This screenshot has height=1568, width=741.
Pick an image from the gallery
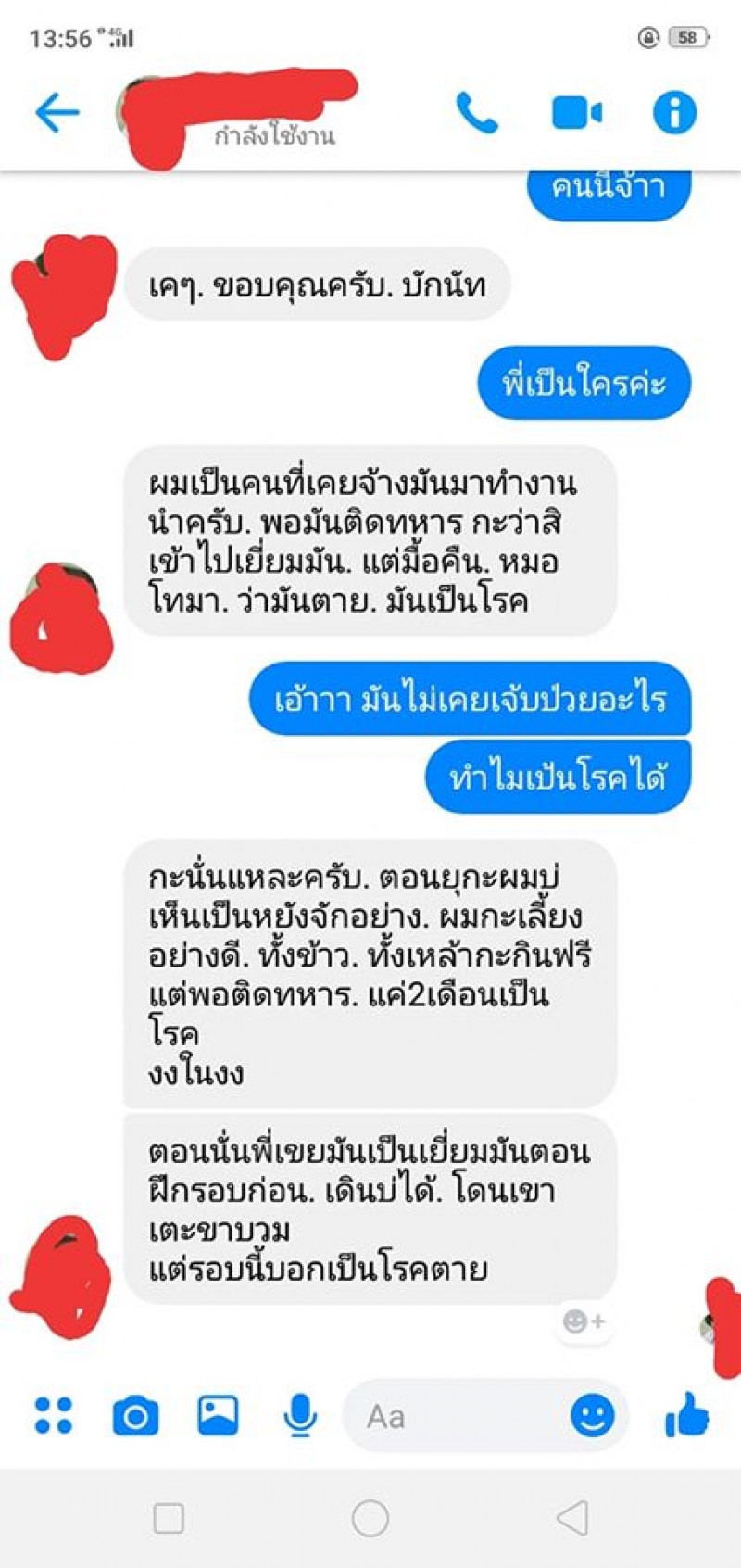[219, 1415]
